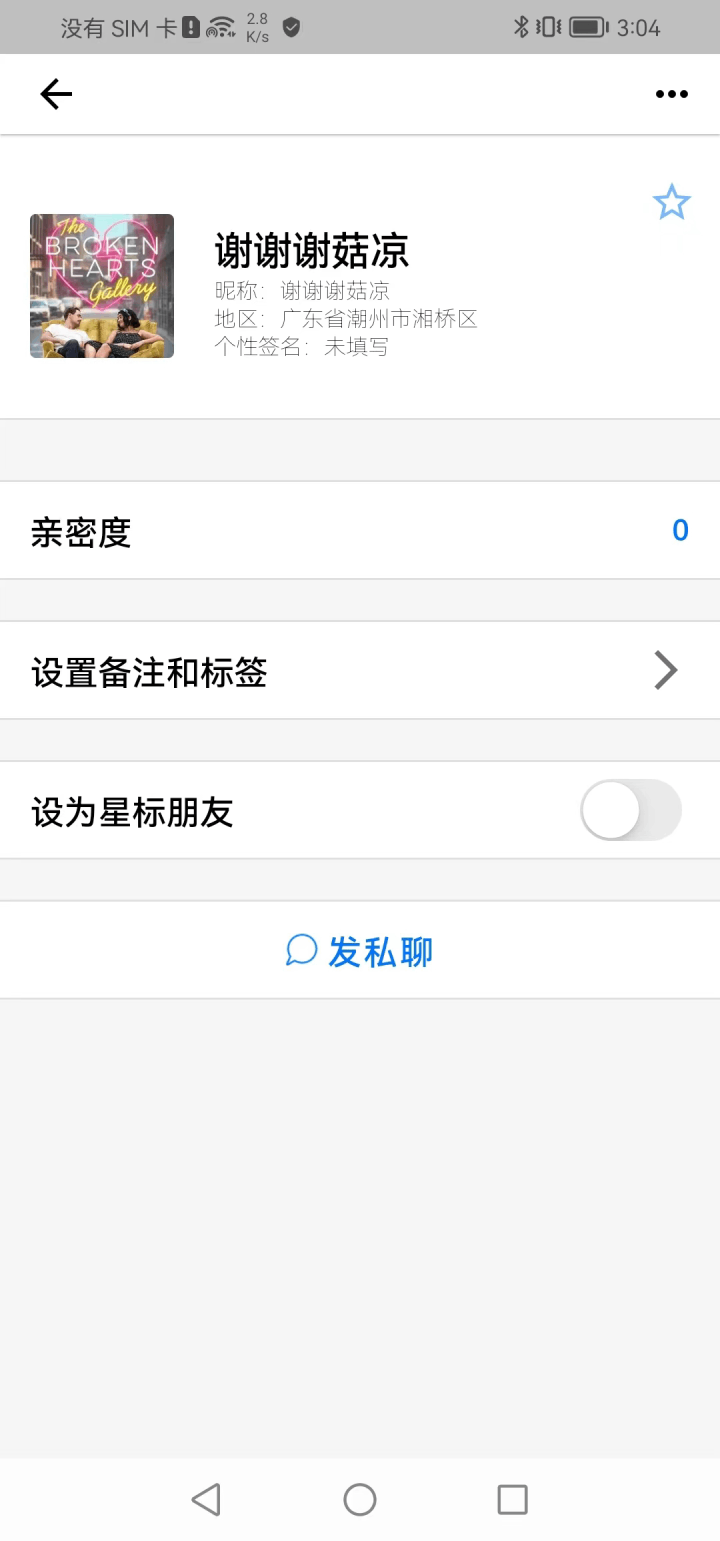View the profile avatar picture
The width and height of the screenshot is (720, 1541).
102,286
